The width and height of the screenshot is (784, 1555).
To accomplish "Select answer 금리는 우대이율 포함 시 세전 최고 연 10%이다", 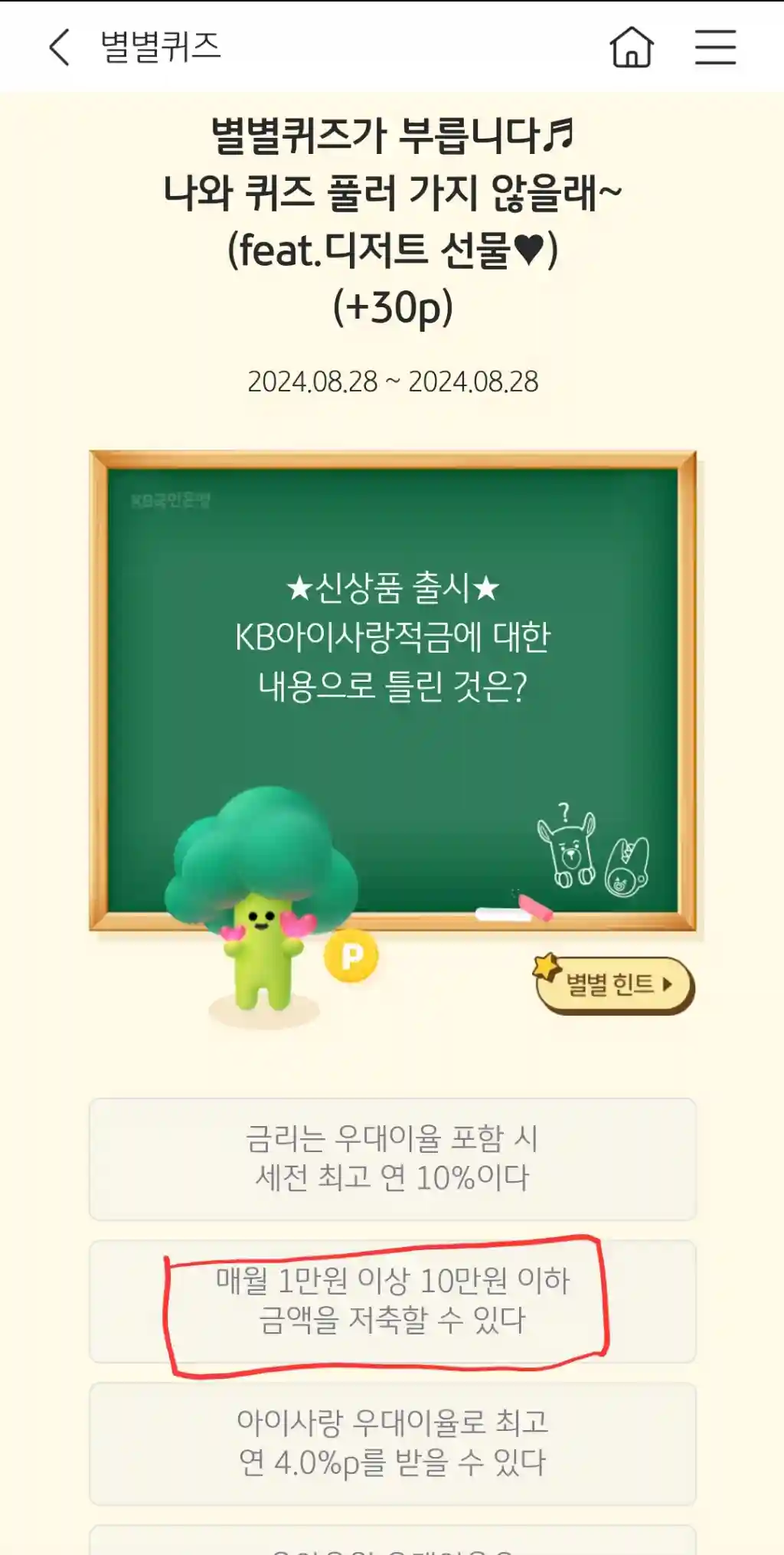I will pyautogui.click(x=392, y=1158).
